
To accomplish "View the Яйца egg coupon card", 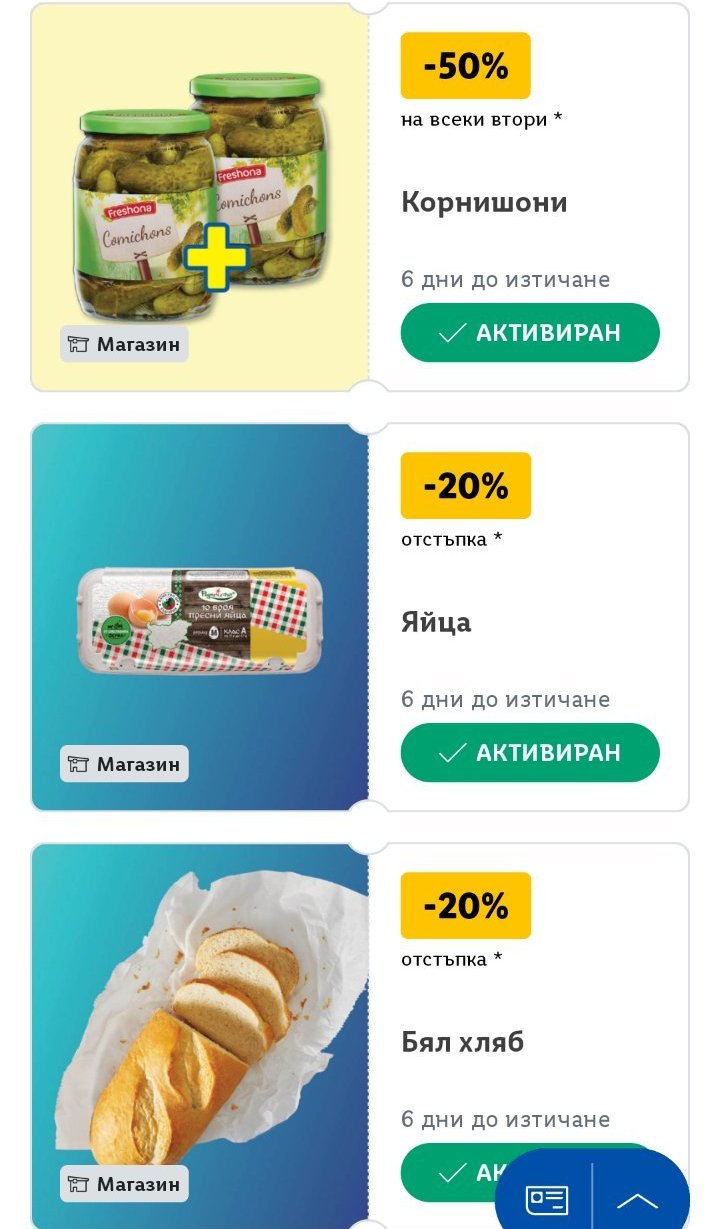I will click(436, 623).
